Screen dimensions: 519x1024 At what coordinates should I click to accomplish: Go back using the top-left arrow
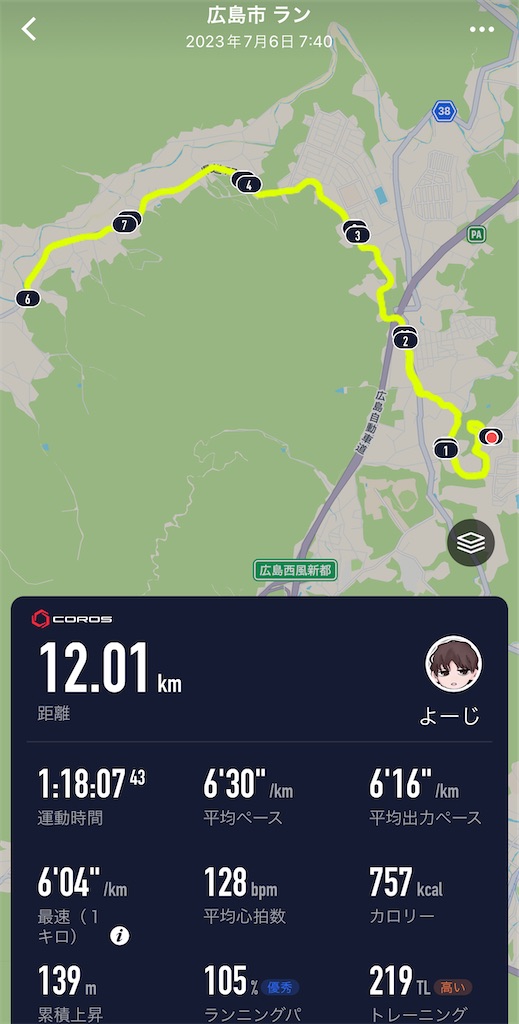click(x=29, y=29)
